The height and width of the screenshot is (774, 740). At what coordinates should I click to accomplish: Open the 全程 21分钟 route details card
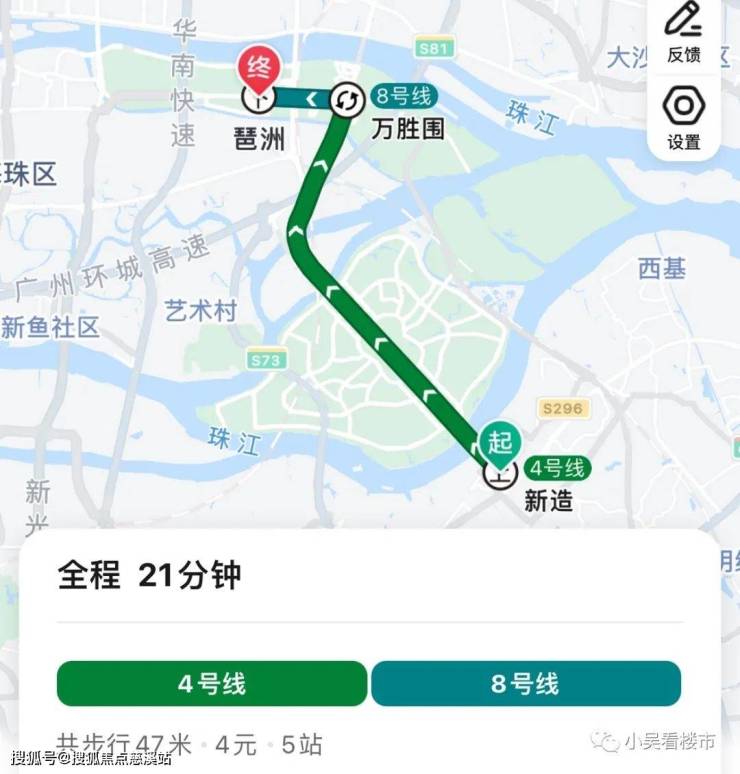click(x=150, y=576)
